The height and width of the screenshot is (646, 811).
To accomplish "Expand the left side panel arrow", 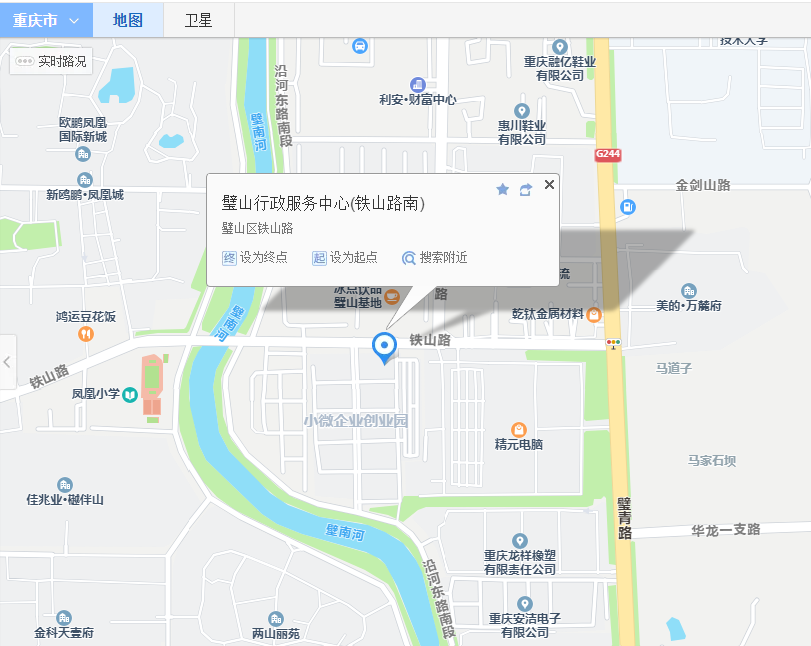I will pos(7,362).
